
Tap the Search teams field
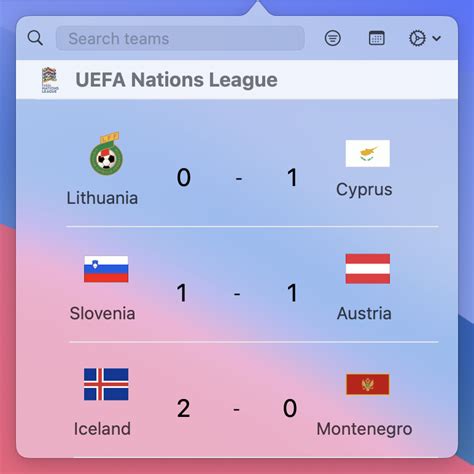point(180,38)
